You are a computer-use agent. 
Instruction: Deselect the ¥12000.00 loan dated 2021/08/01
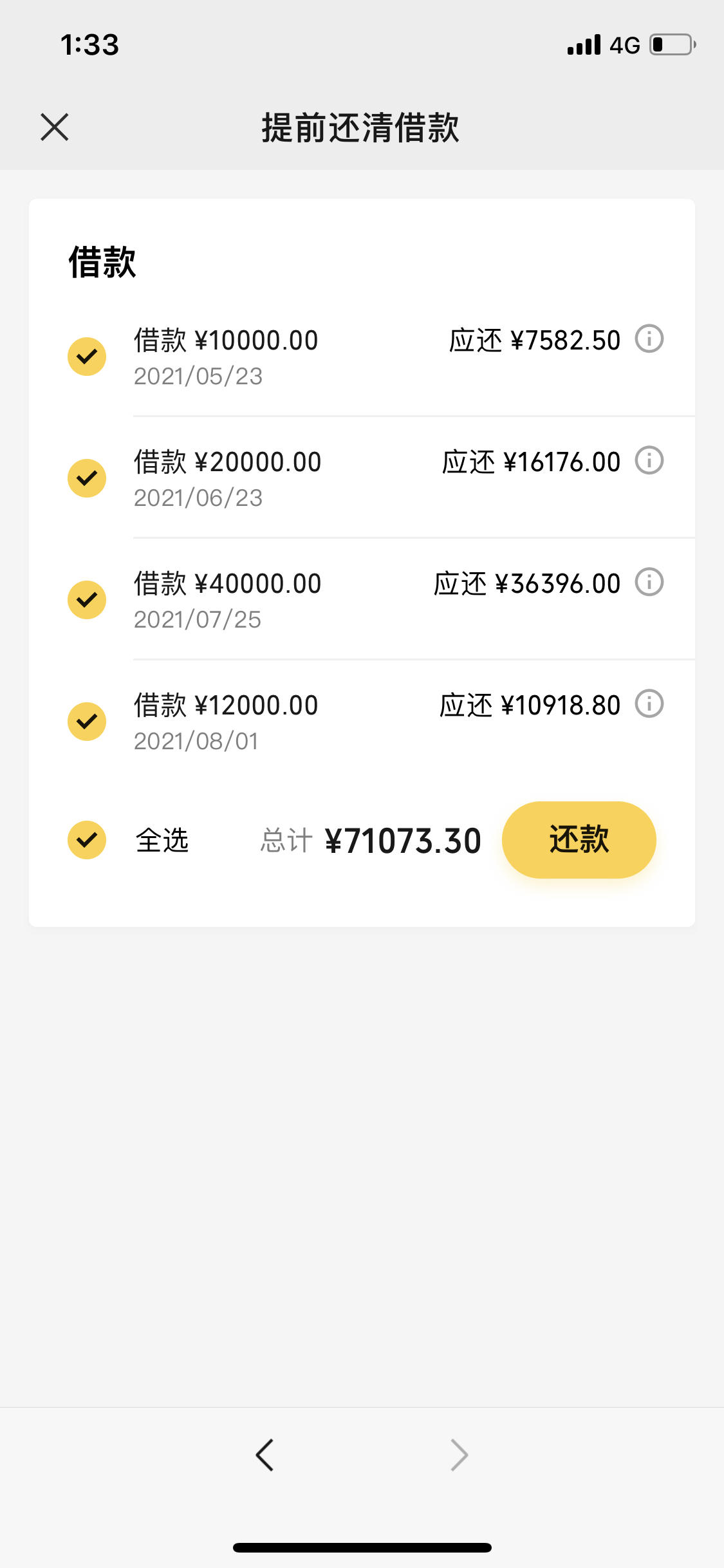coord(87,722)
